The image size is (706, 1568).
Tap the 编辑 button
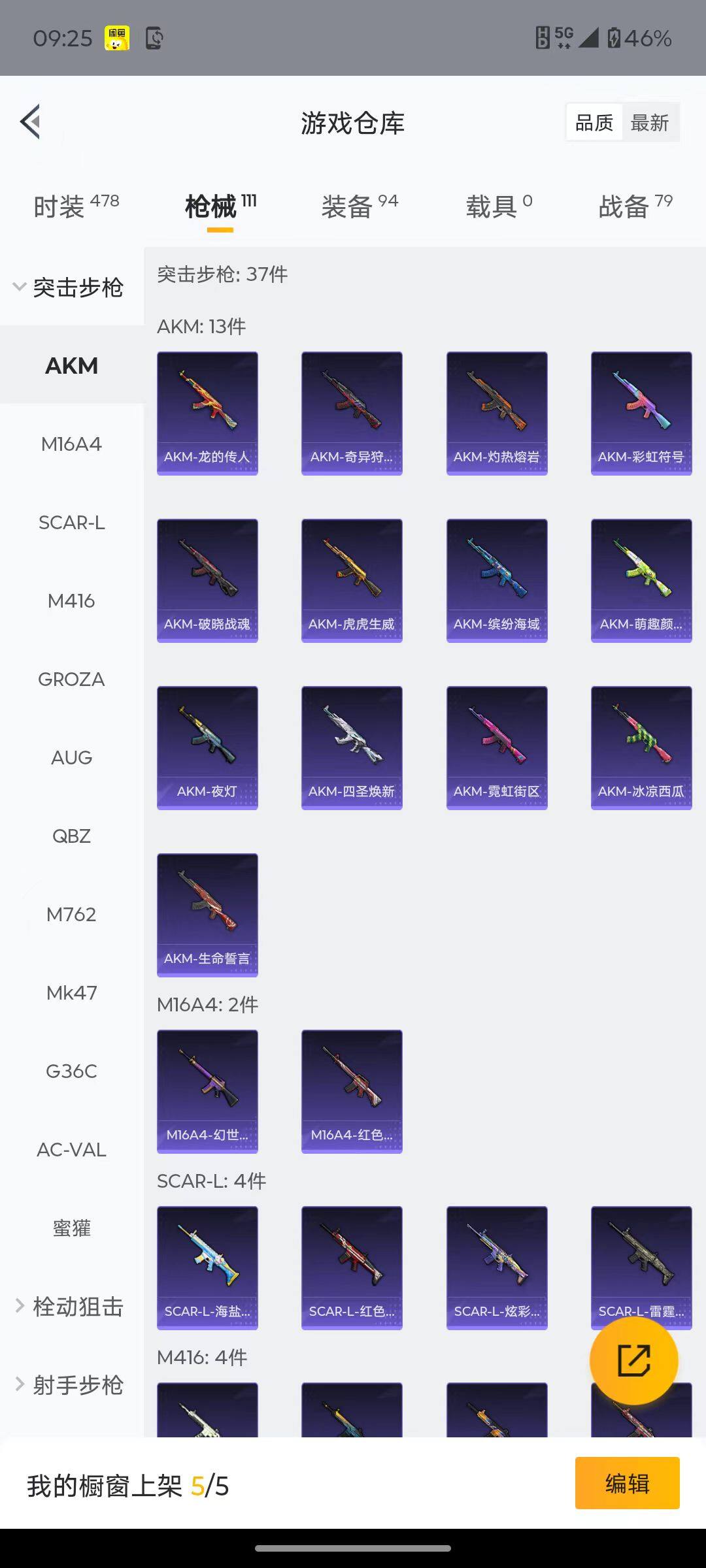coord(627,1483)
